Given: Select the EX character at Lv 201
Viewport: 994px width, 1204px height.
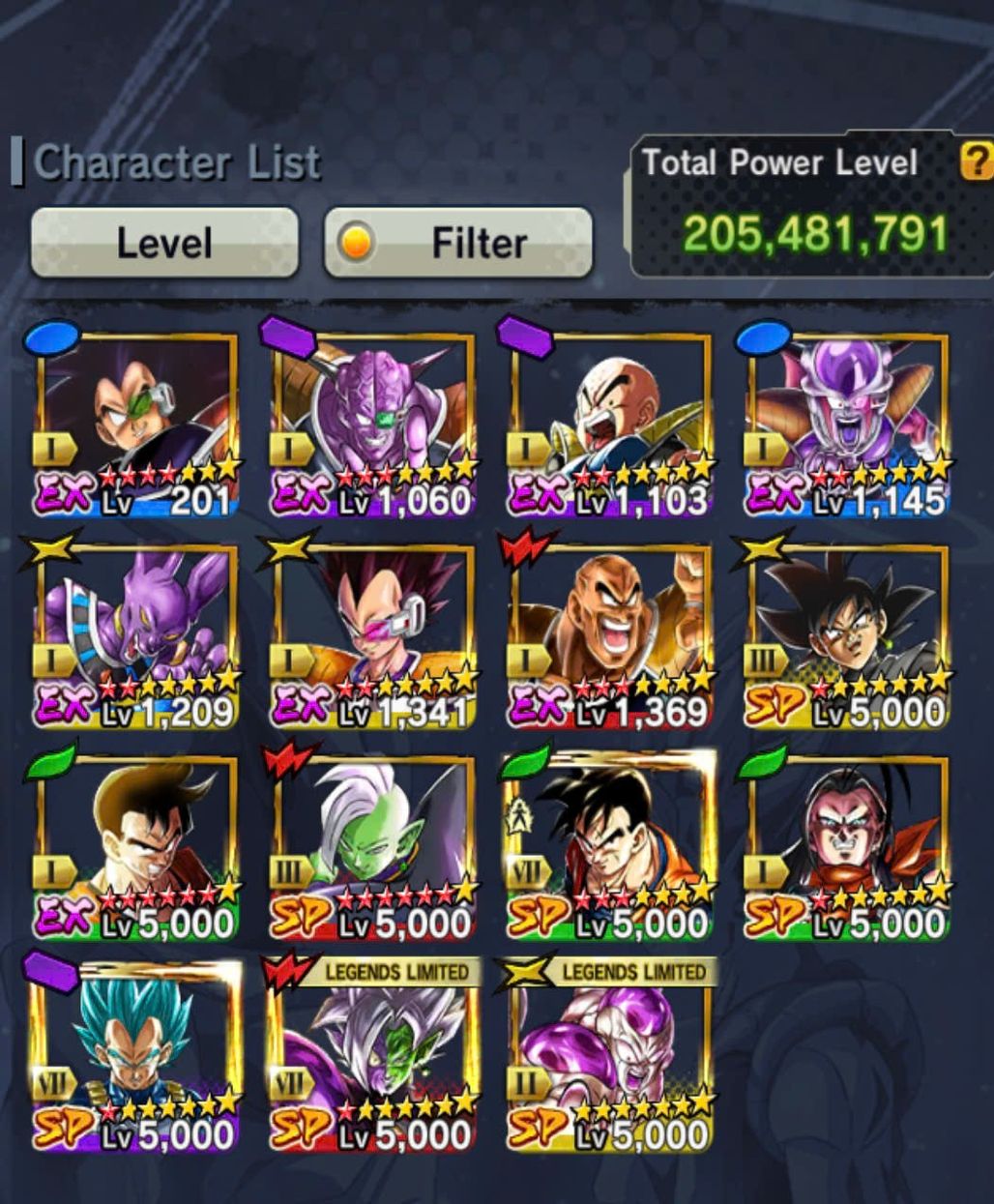Looking at the screenshot, I should (x=137, y=423).
